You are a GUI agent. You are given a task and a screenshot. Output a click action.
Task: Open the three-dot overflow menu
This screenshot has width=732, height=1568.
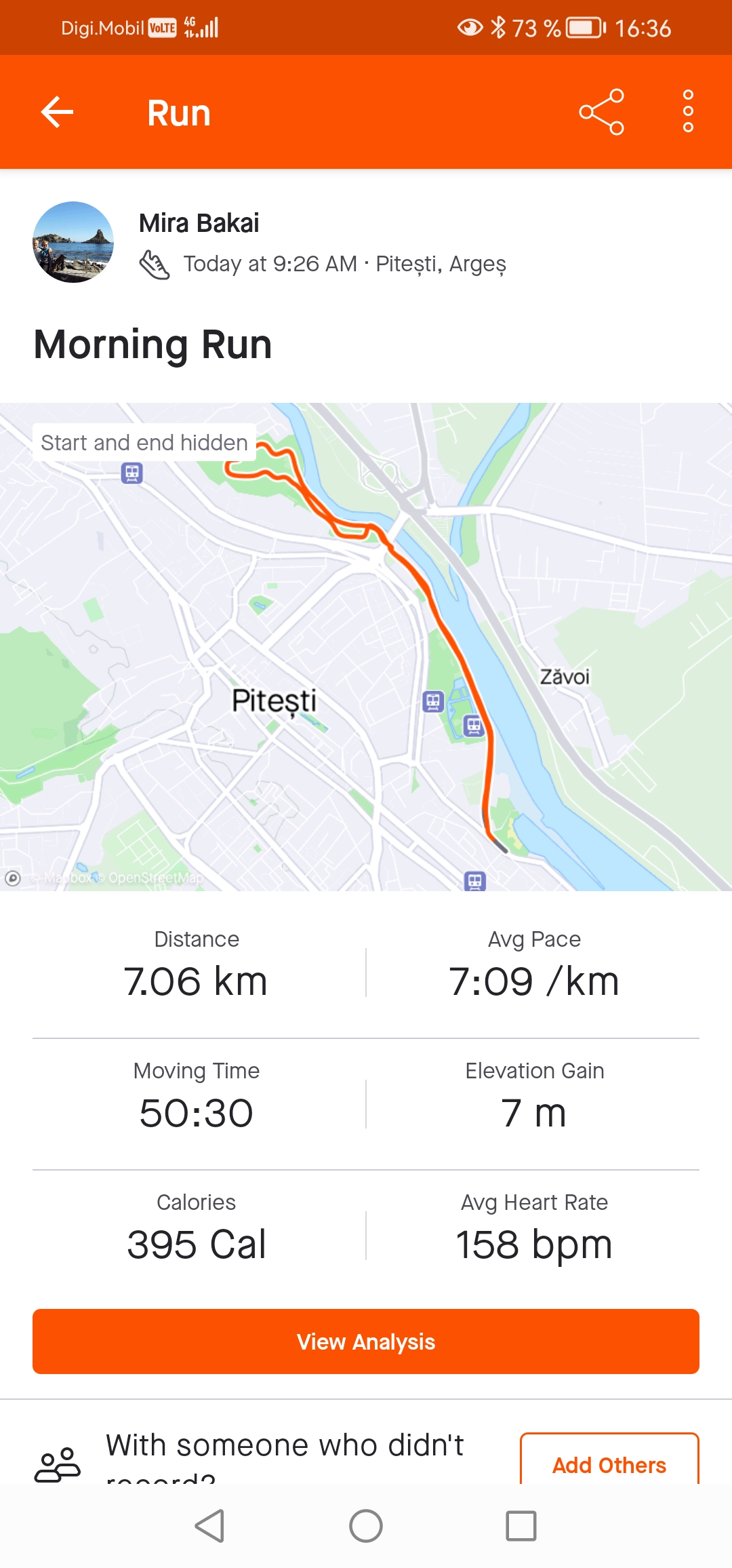click(688, 112)
